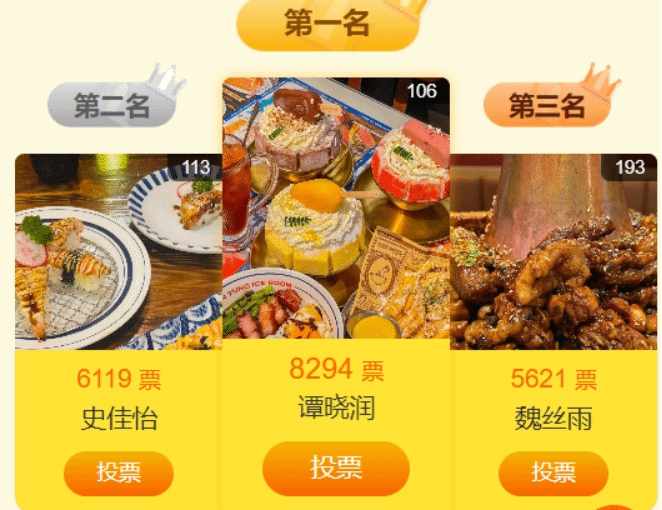The image size is (662, 510).
Task: Open 魏丝雨's grilled meat photo entry
Action: tap(553, 252)
